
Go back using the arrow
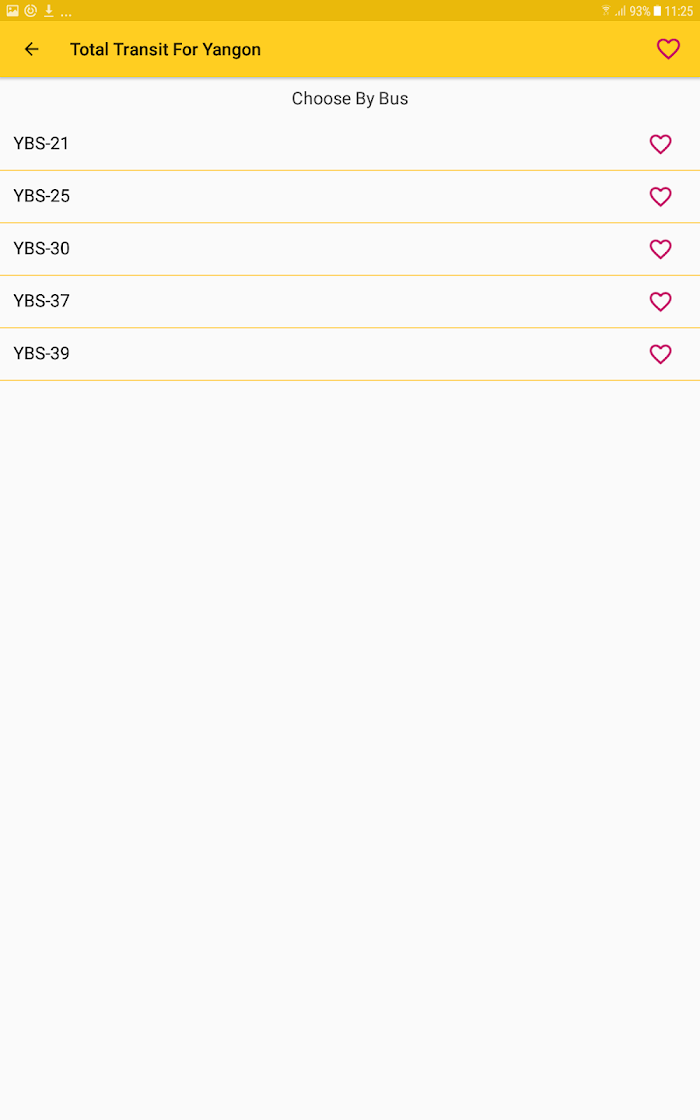(x=31, y=49)
